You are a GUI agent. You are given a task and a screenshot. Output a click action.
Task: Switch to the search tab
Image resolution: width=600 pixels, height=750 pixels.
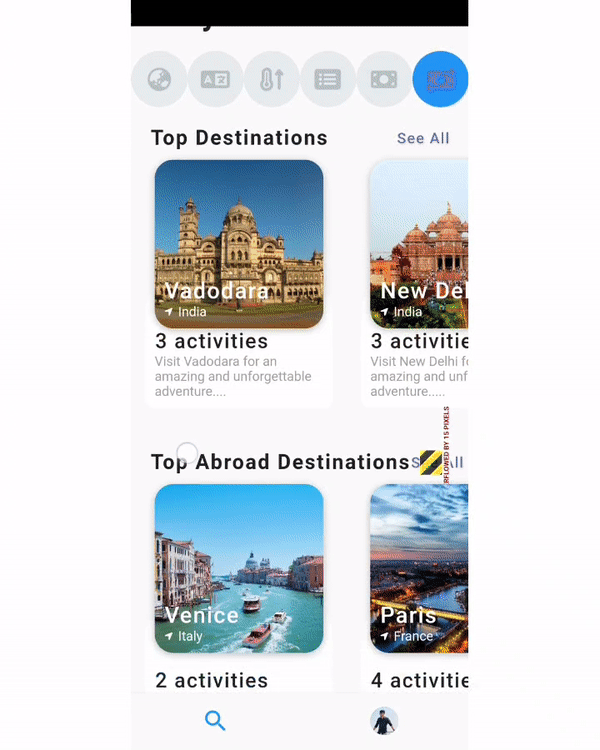coord(215,720)
